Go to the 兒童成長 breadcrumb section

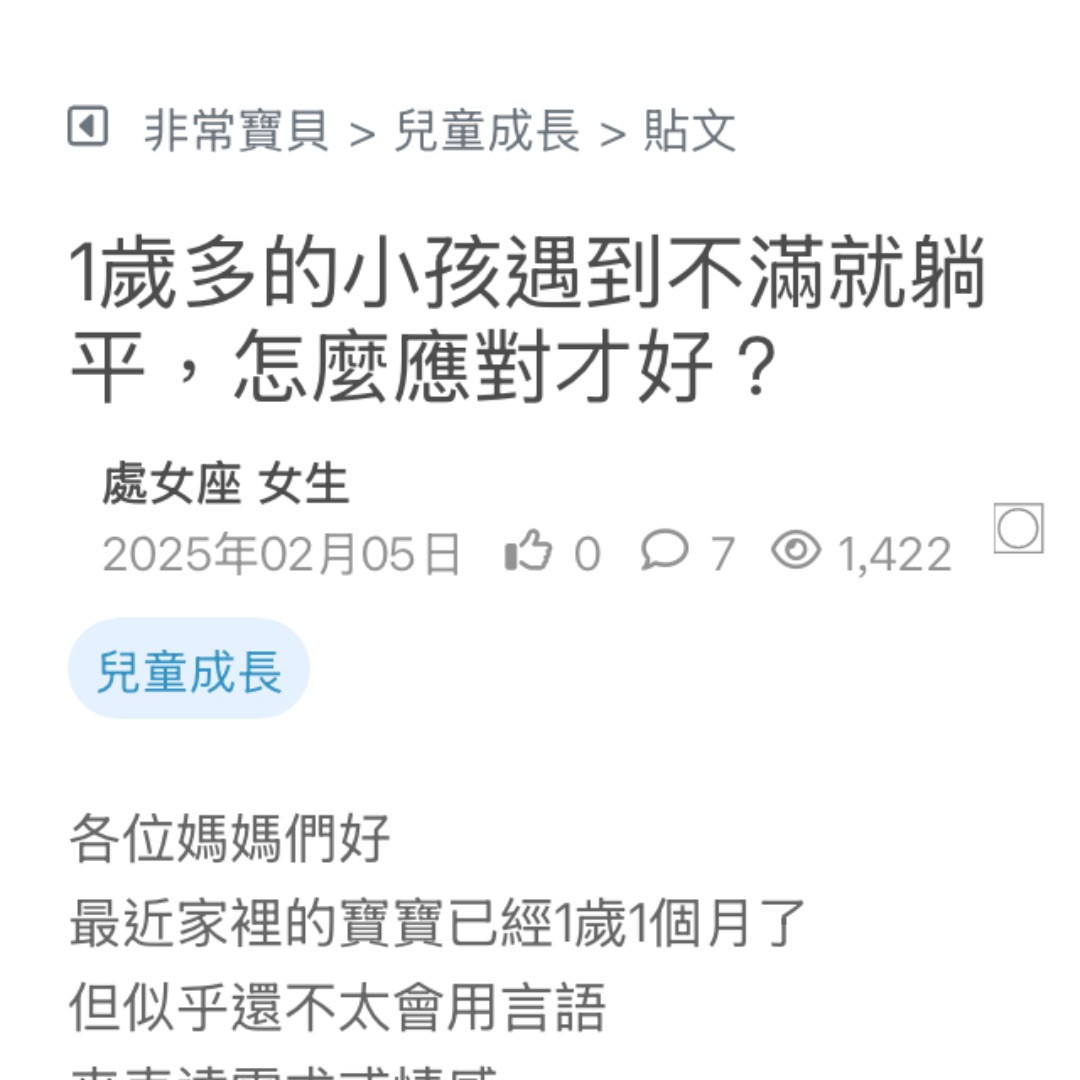487,131
